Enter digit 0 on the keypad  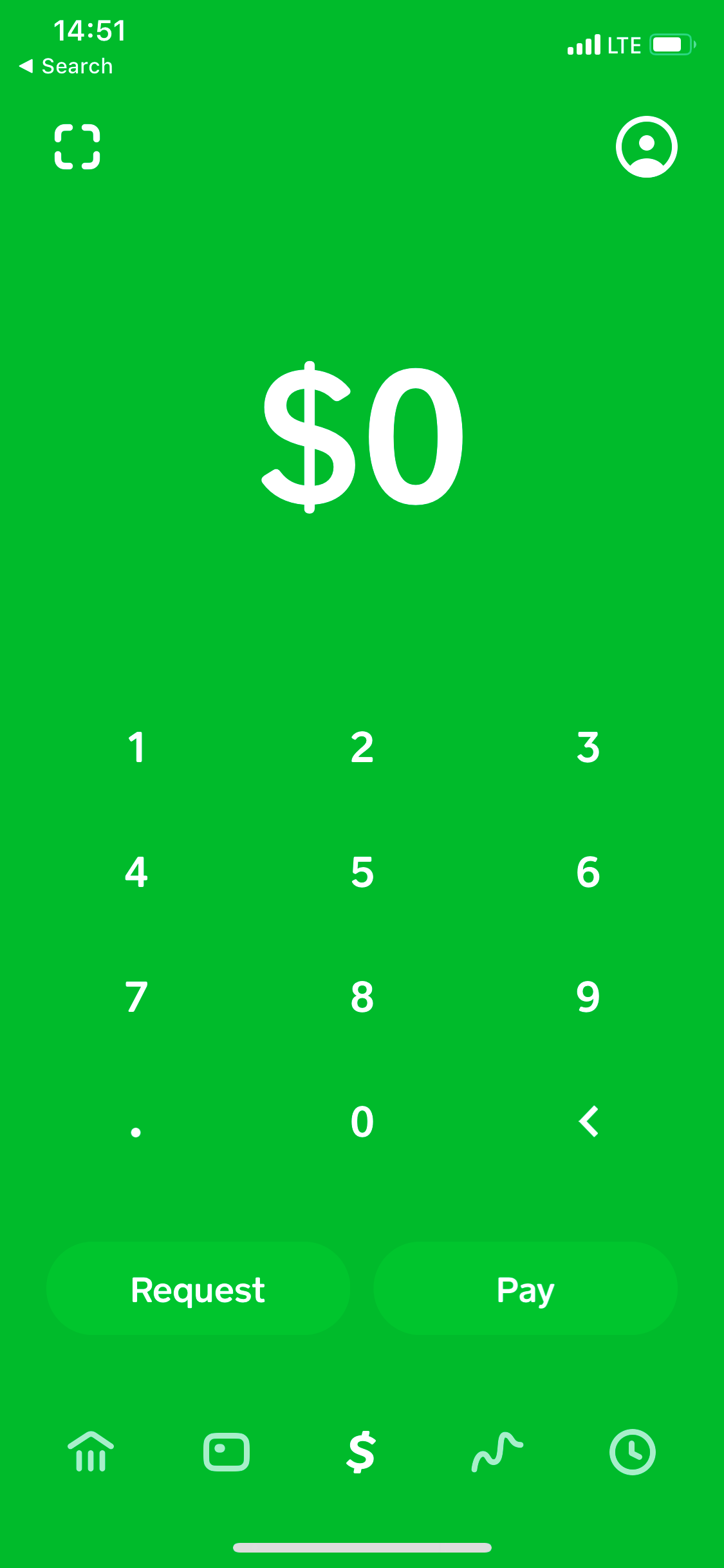[x=362, y=1122]
